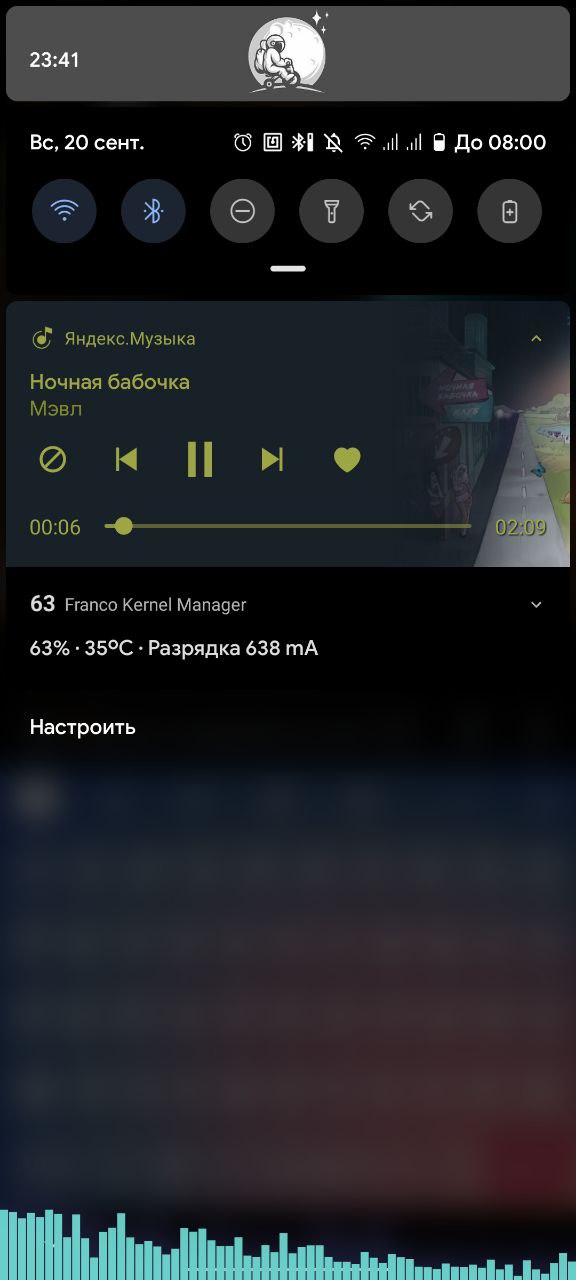Expand the Franco Kernel Manager notification
The image size is (576, 1280).
536,605
